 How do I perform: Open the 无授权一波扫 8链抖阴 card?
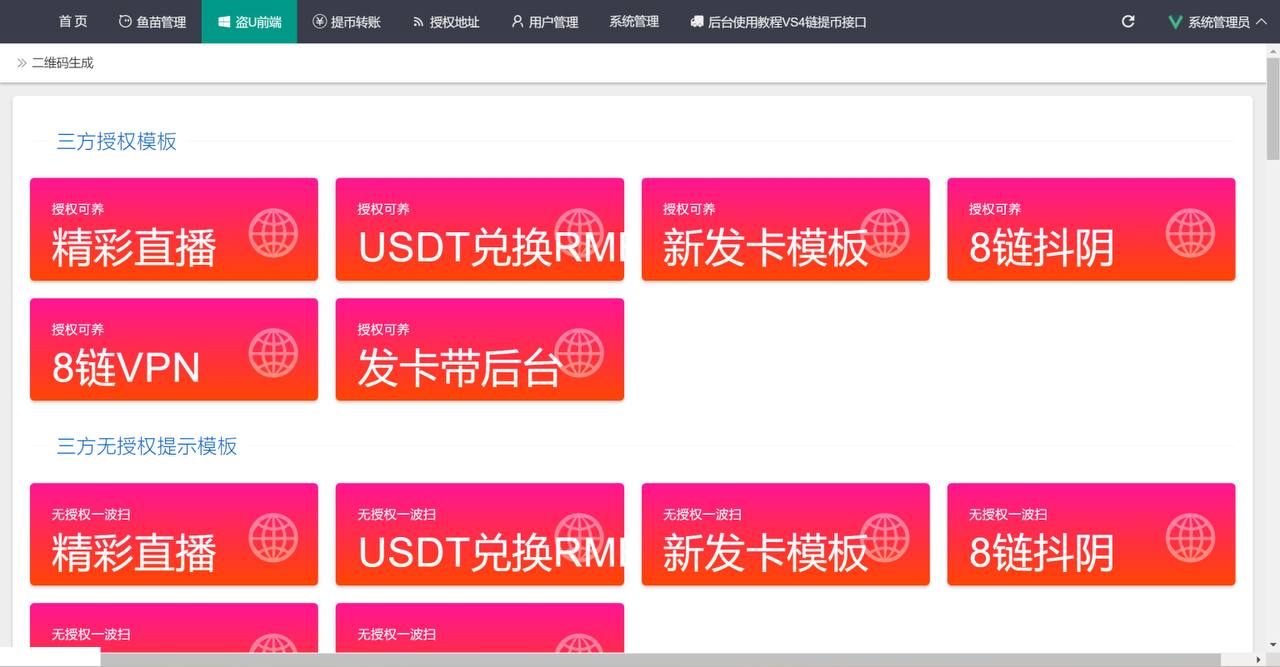1091,534
